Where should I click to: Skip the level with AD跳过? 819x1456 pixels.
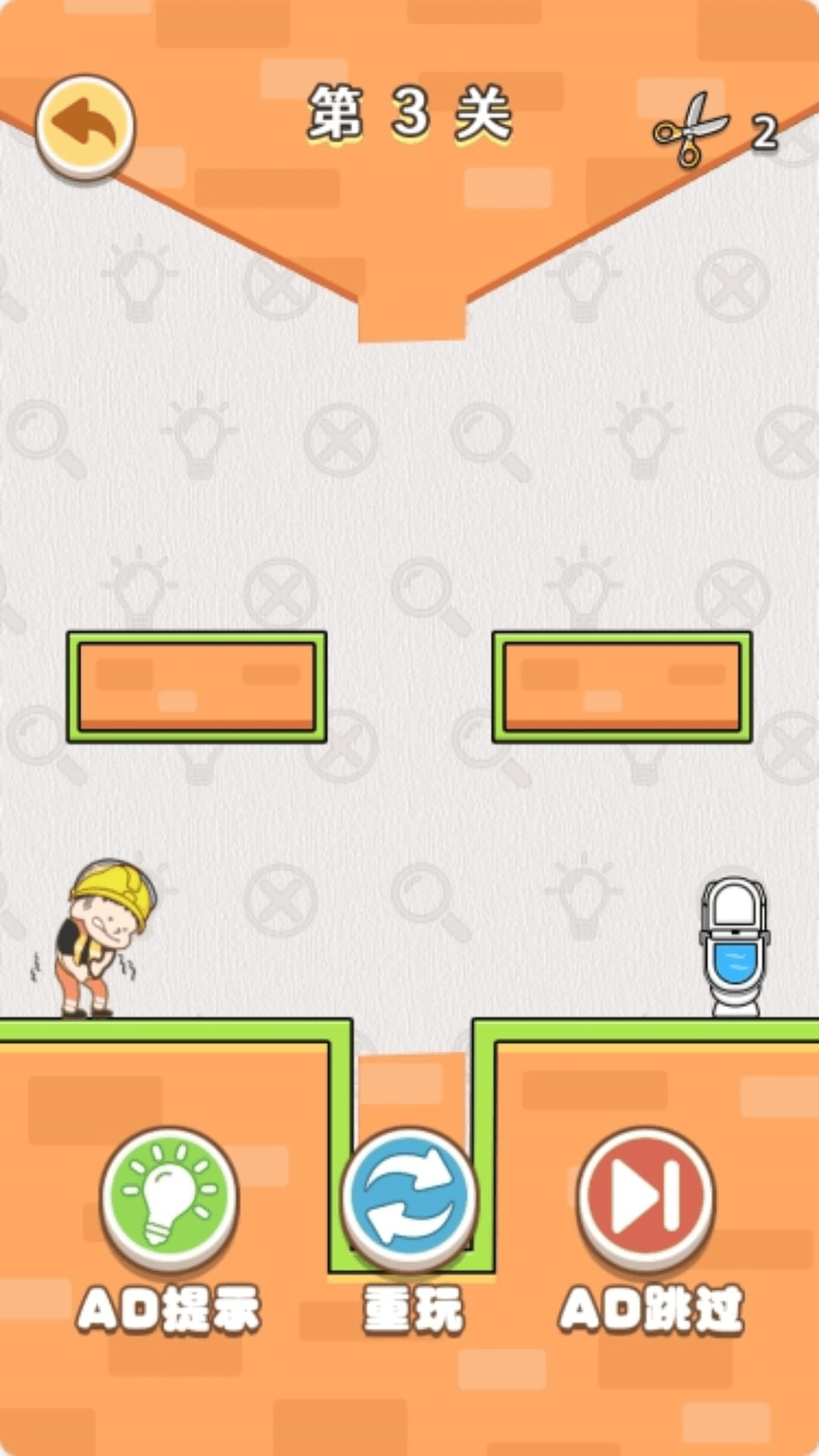click(x=645, y=1198)
